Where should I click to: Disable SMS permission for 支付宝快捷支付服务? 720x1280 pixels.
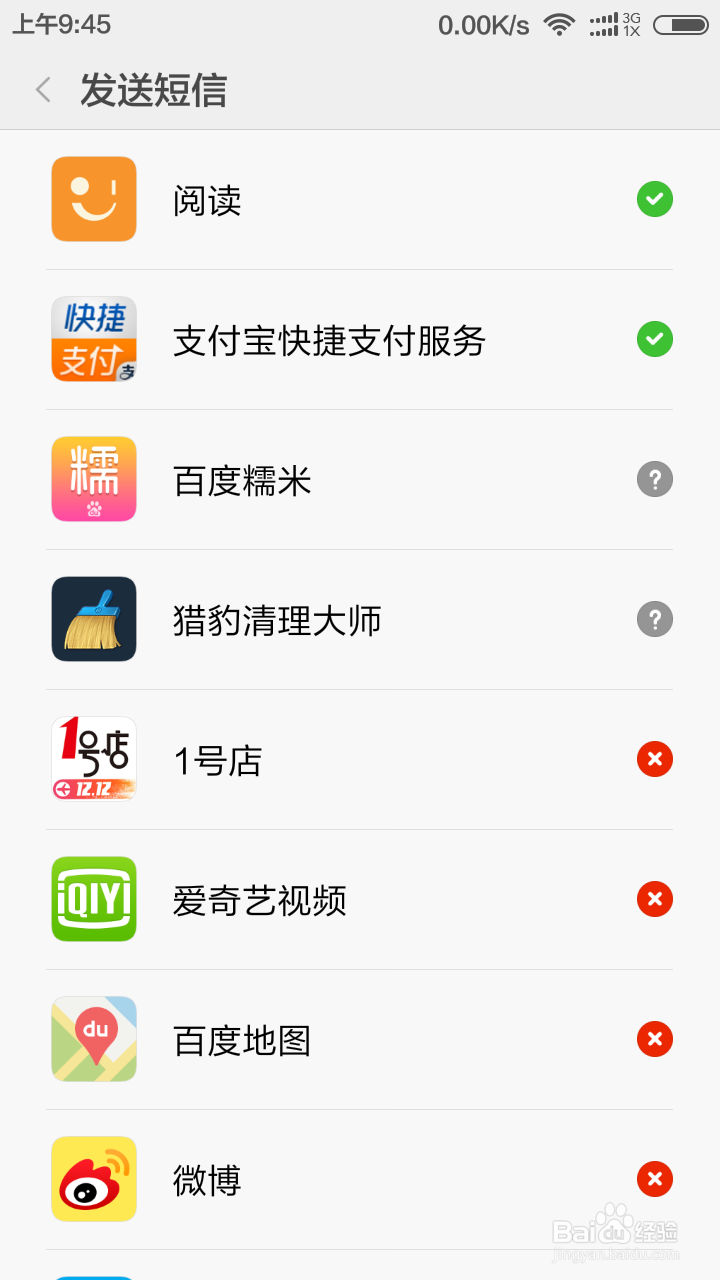[655, 339]
